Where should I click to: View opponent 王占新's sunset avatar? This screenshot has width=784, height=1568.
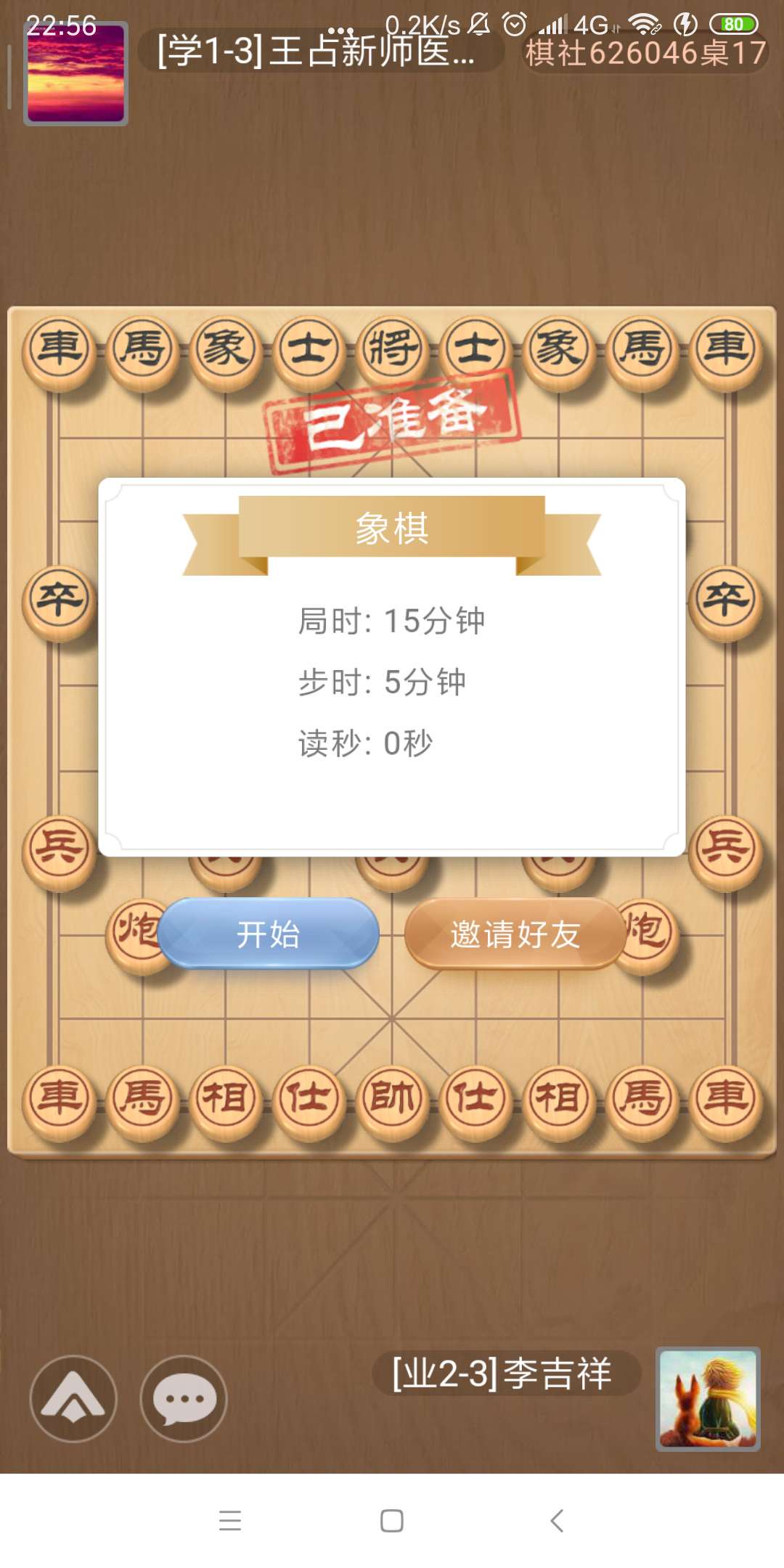(x=75, y=73)
